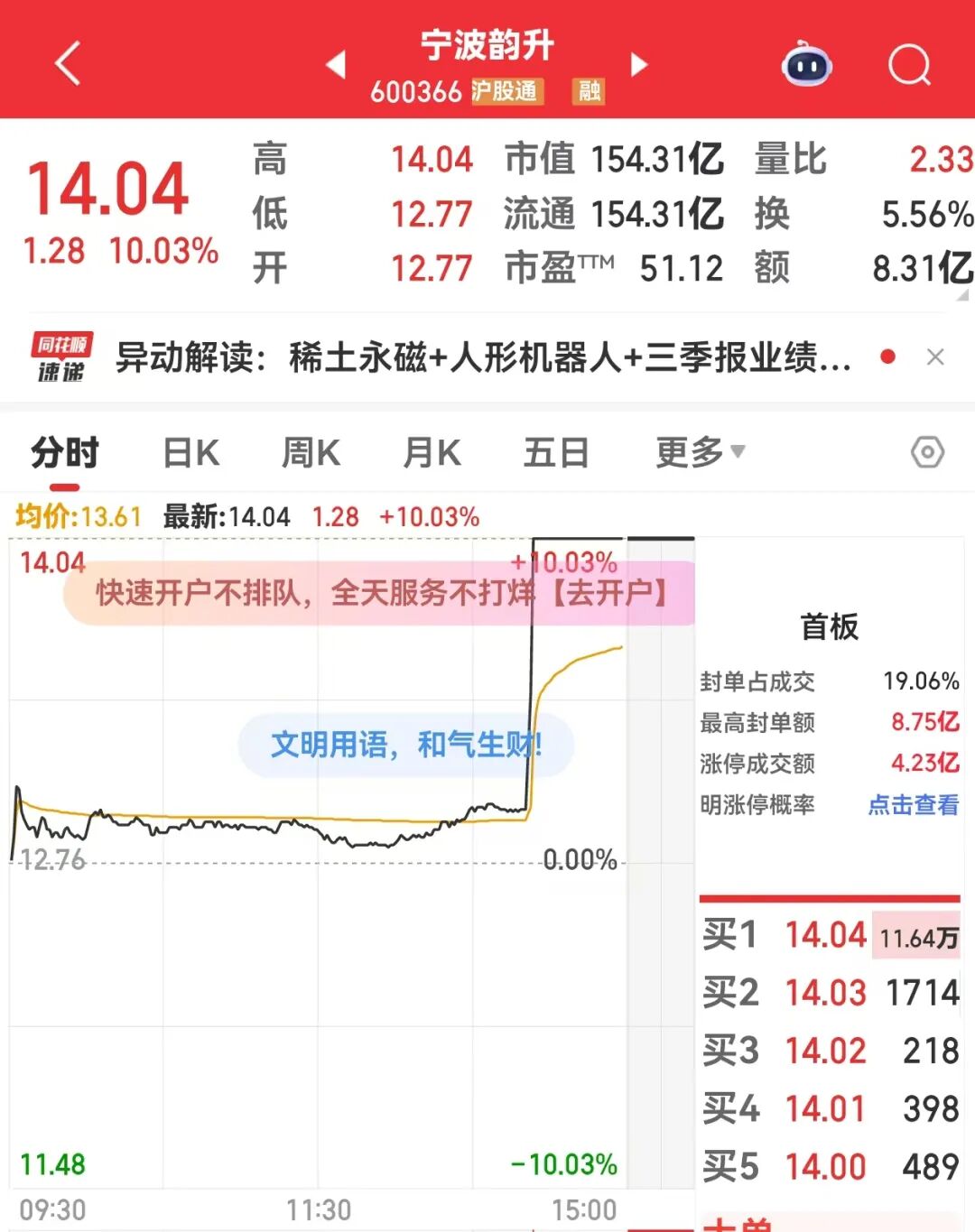Tap 点击查看 for 明涨停概率
Viewport: 975px width, 1232px height.
point(913,804)
